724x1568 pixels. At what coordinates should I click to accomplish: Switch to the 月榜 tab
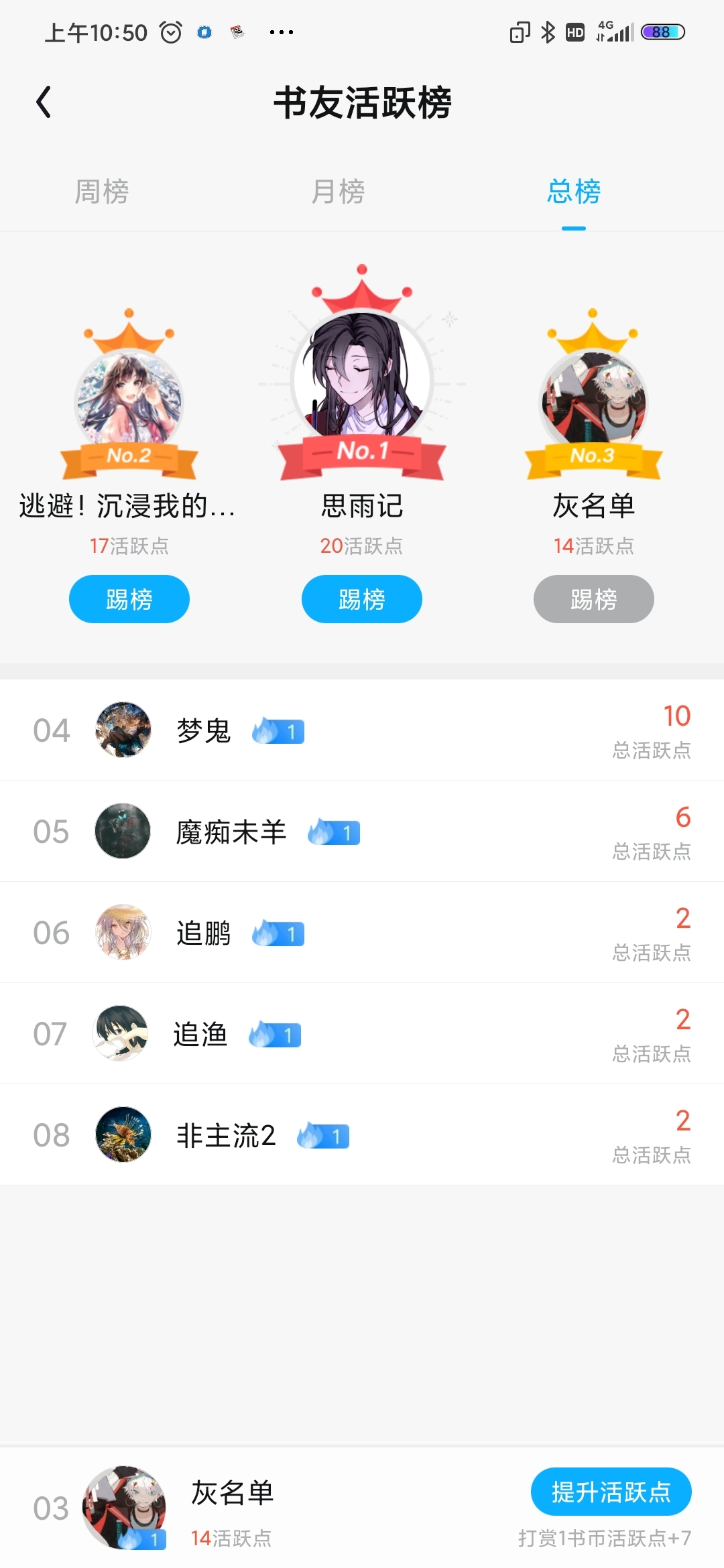[338, 192]
